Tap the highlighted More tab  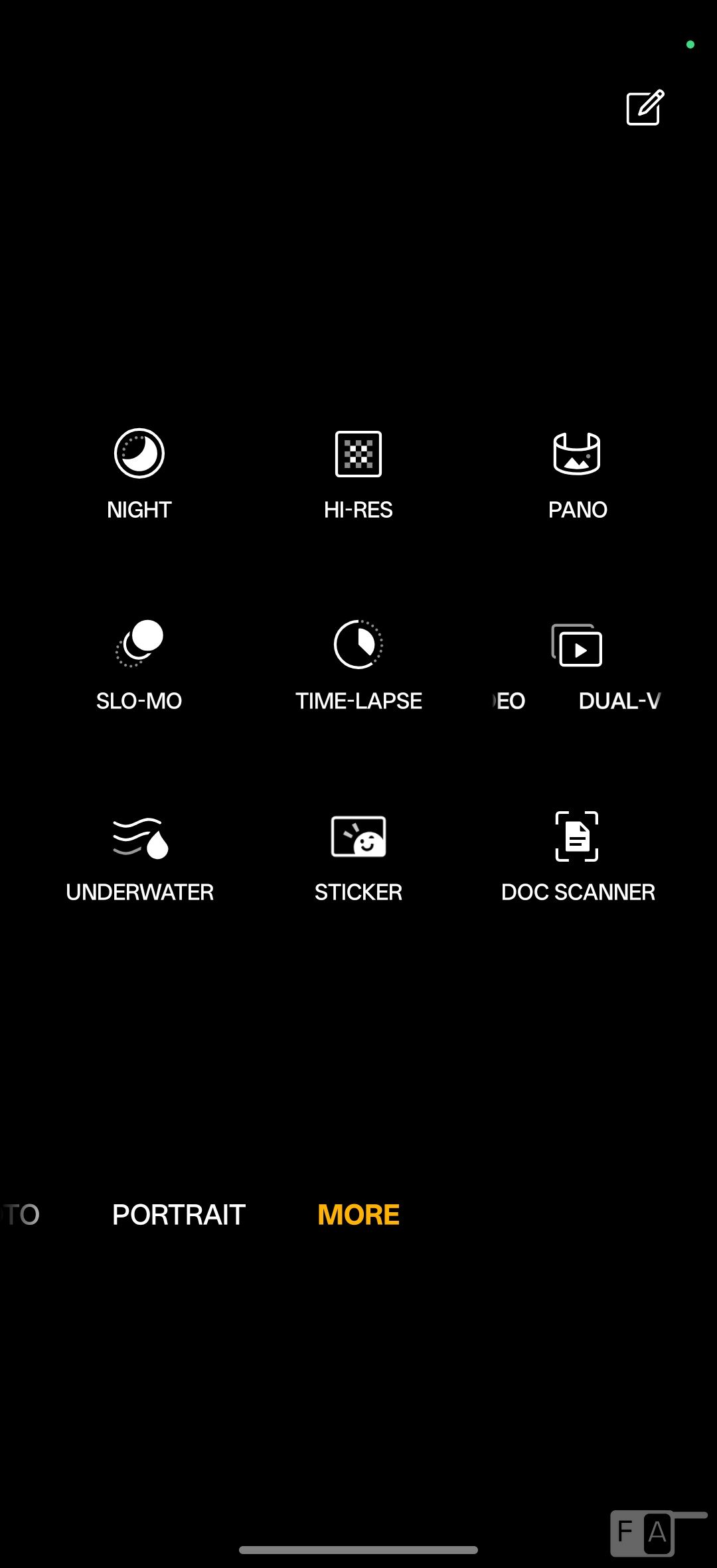point(358,1215)
